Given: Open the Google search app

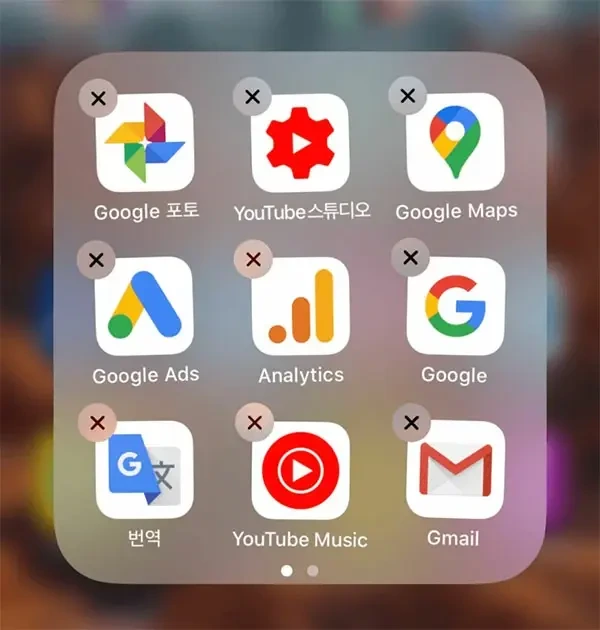Looking at the screenshot, I should point(455,306).
